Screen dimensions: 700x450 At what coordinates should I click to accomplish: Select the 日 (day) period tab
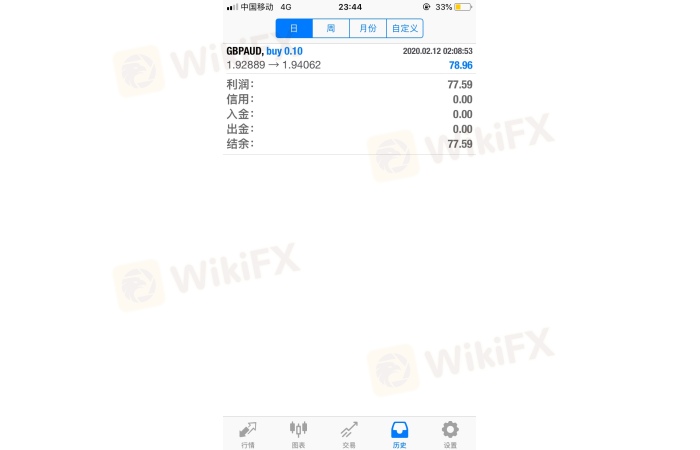(294, 29)
